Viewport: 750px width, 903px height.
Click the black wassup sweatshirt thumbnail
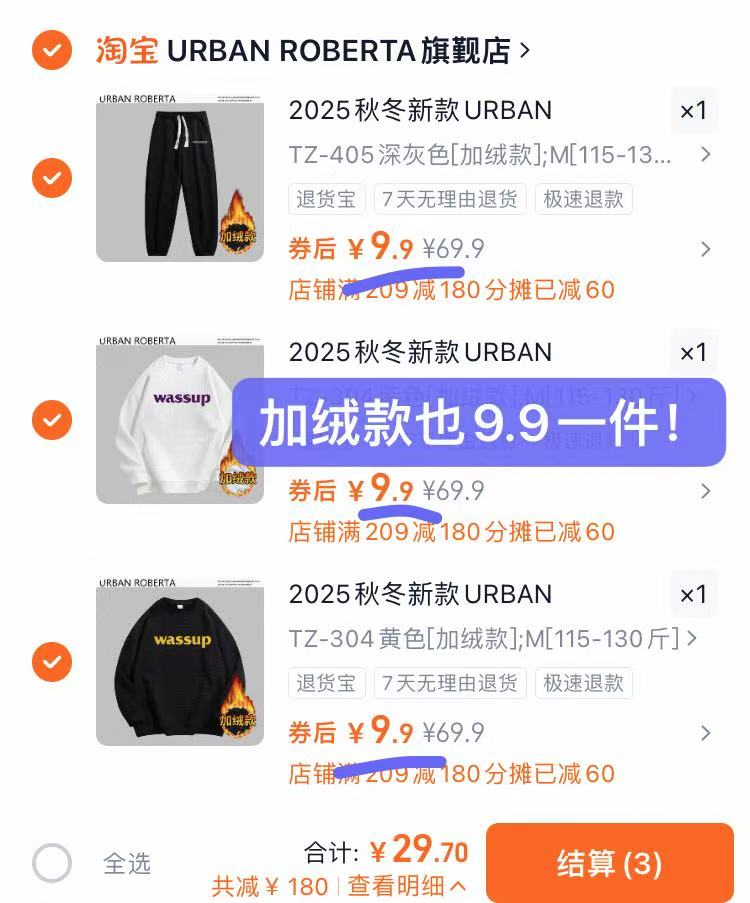[180, 660]
